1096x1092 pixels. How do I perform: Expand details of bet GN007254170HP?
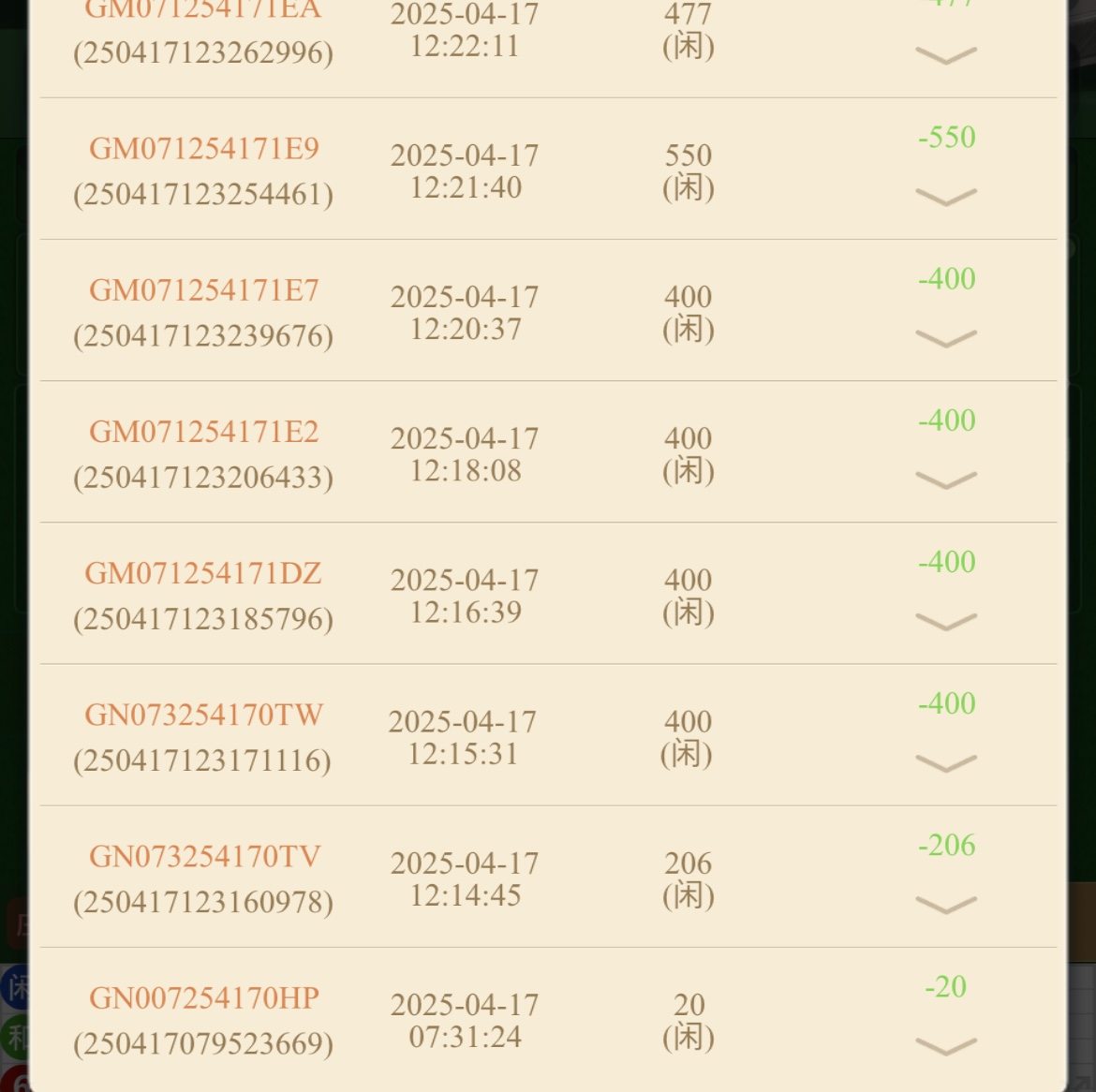coord(945,1046)
